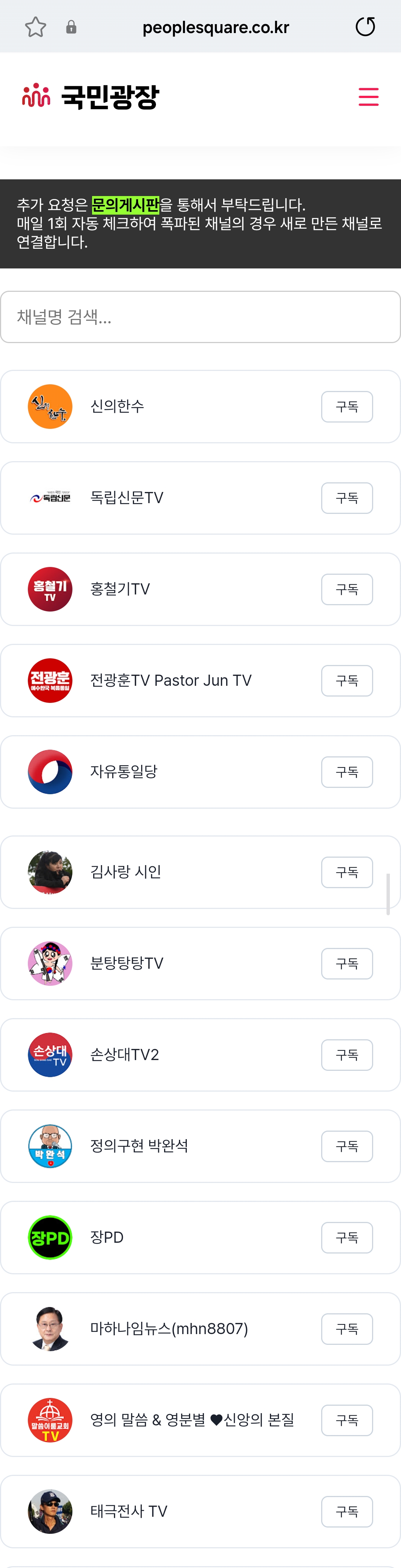Reload the page
Screen dimensions: 401x1568
[365, 27]
